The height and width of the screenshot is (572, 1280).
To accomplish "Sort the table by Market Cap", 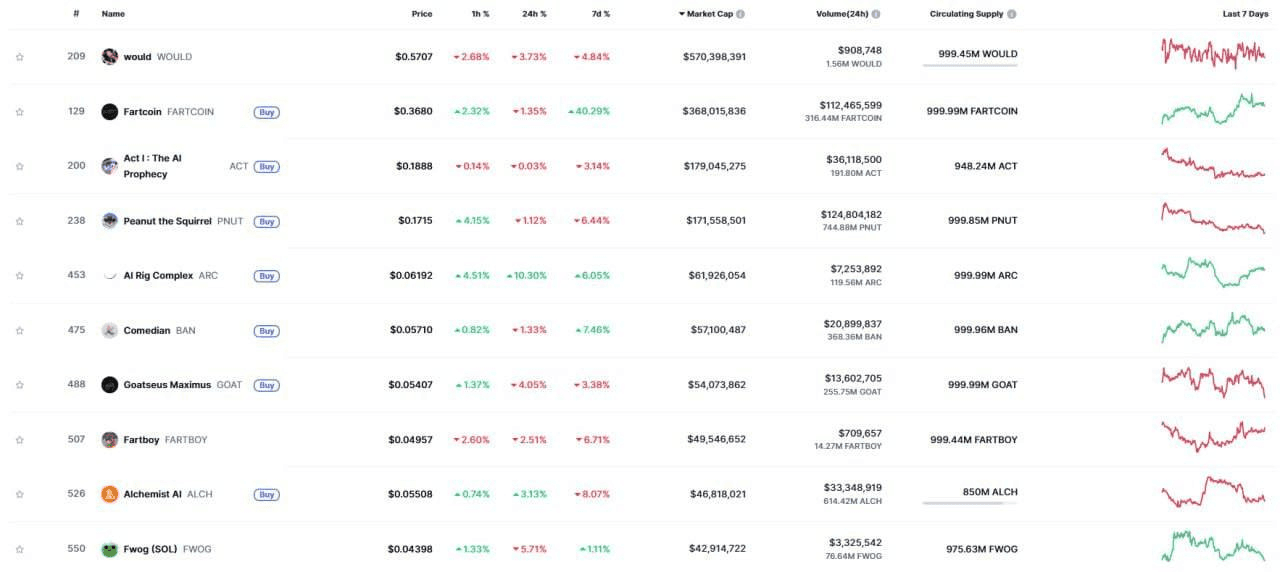I will 709,14.
